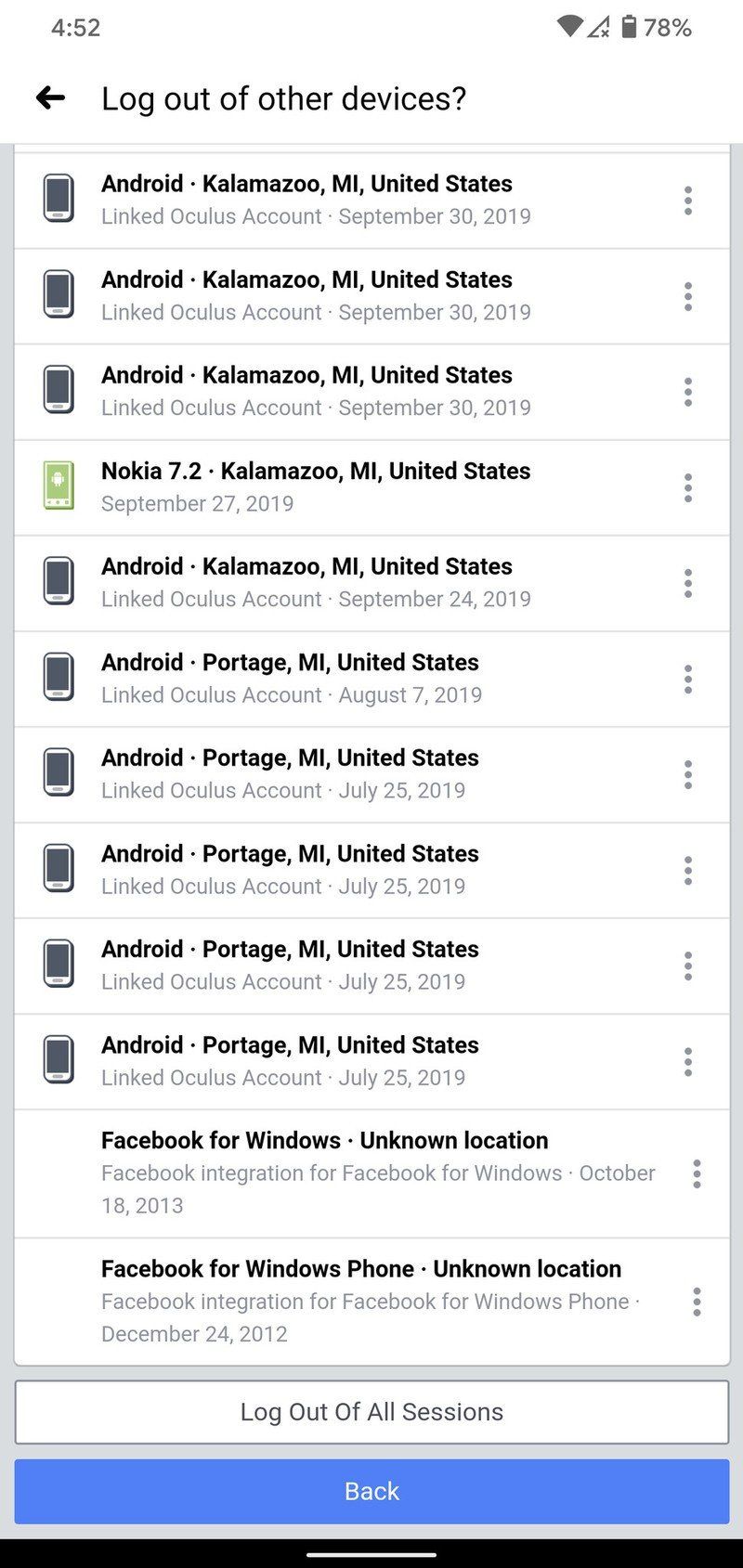Click the phone icon next to the August 7 Portage session
This screenshot has height=1568, width=743.
click(x=58, y=677)
